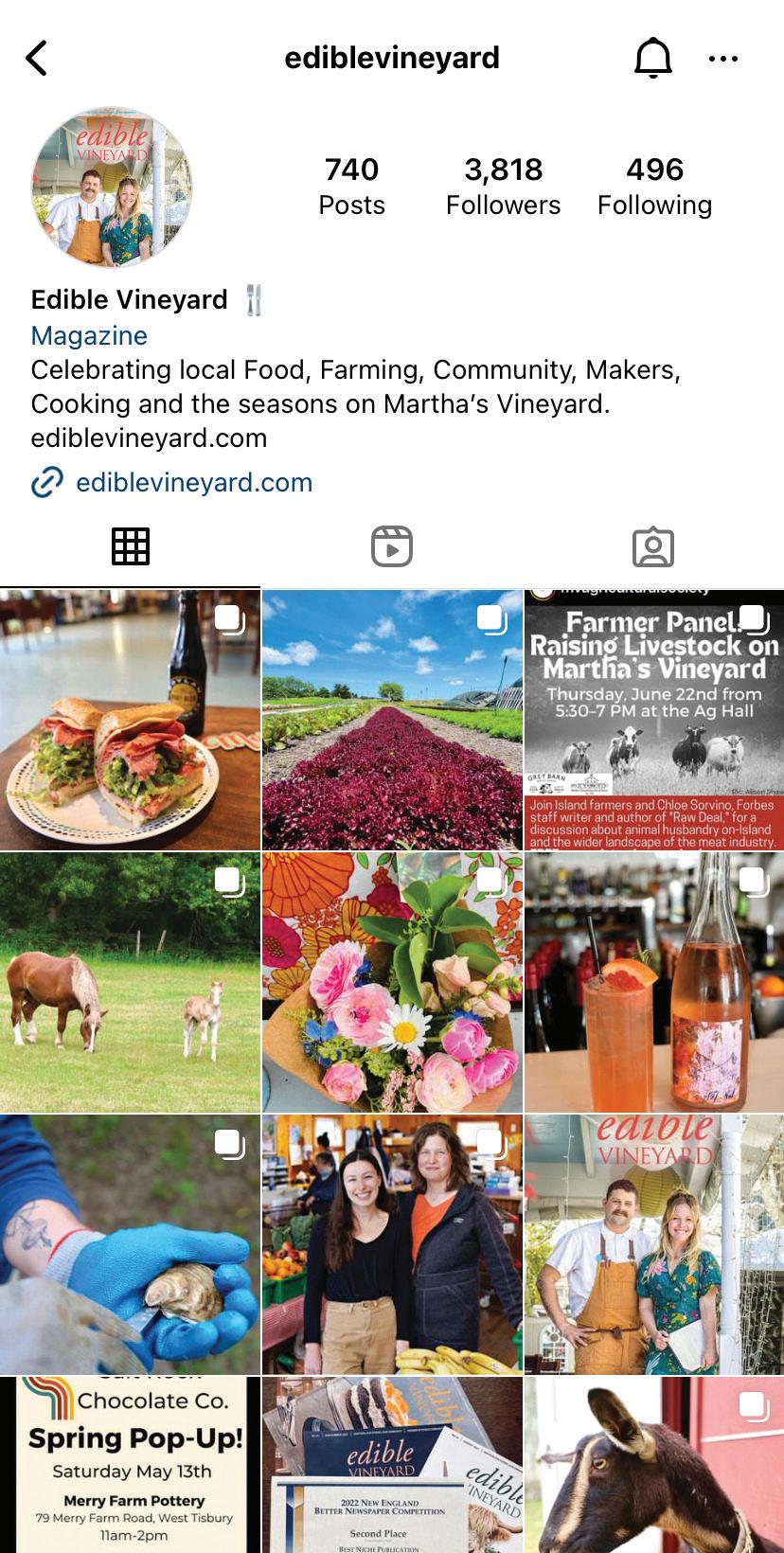Switch to the tagged photos tab
The width and height of the screenshot is (784, 1553).
pos(652,546)
